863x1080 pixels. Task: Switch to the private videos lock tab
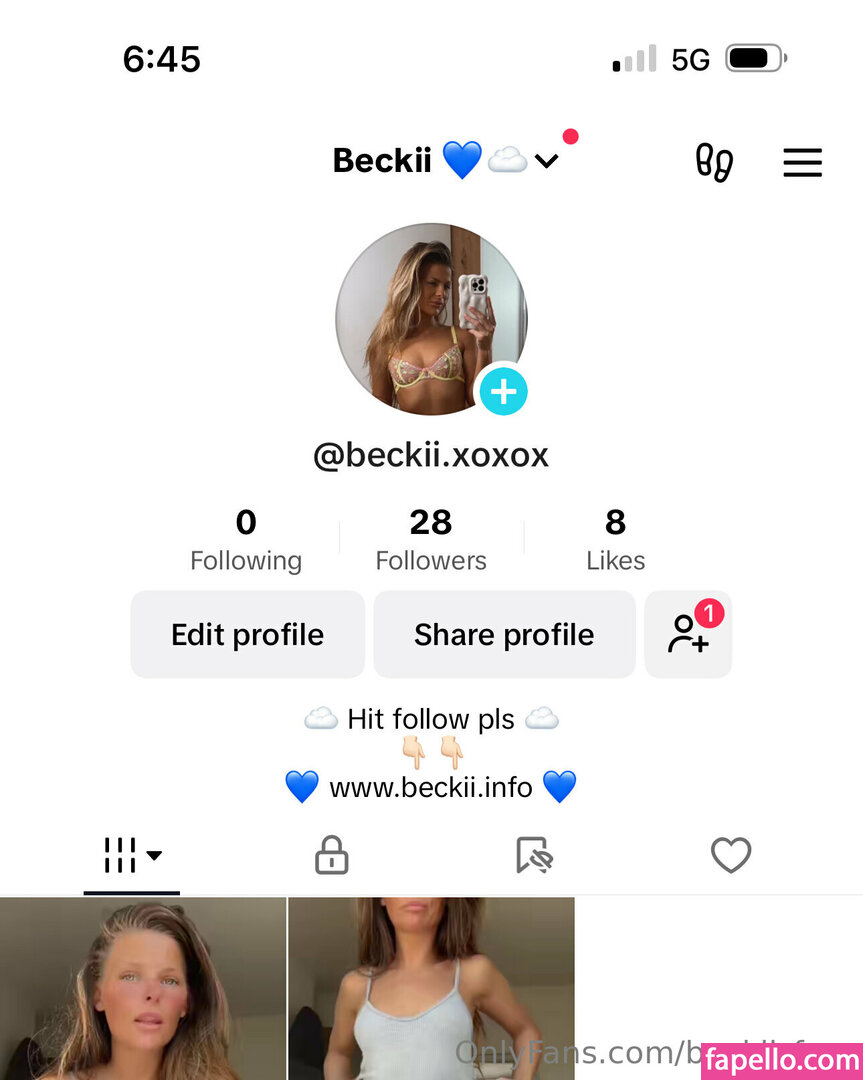[x=331, y=856]
